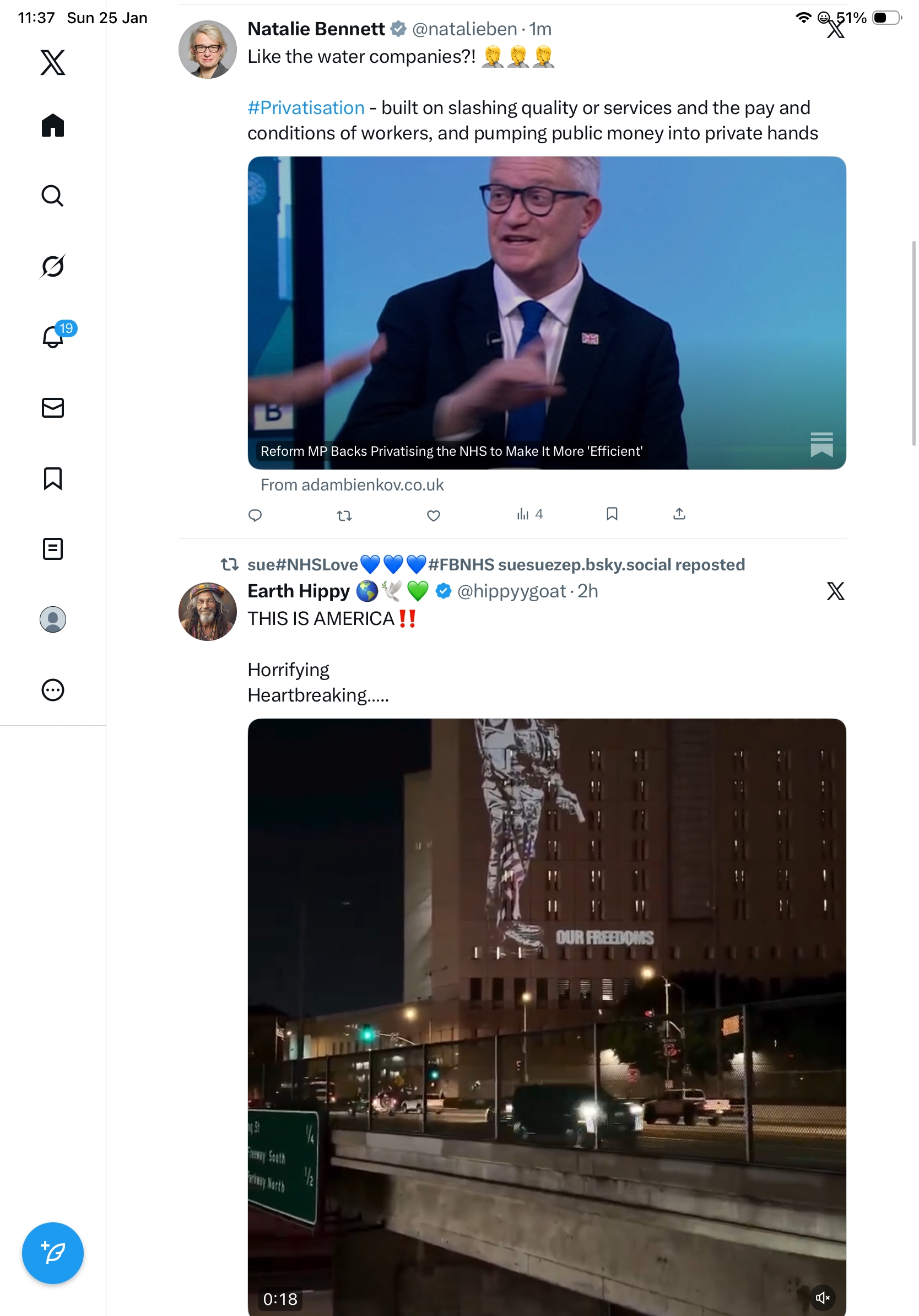Open the Reform MP NHS article card
Image resolution: width=919 pixels, height=1316 pixels.
pos(547,313)
